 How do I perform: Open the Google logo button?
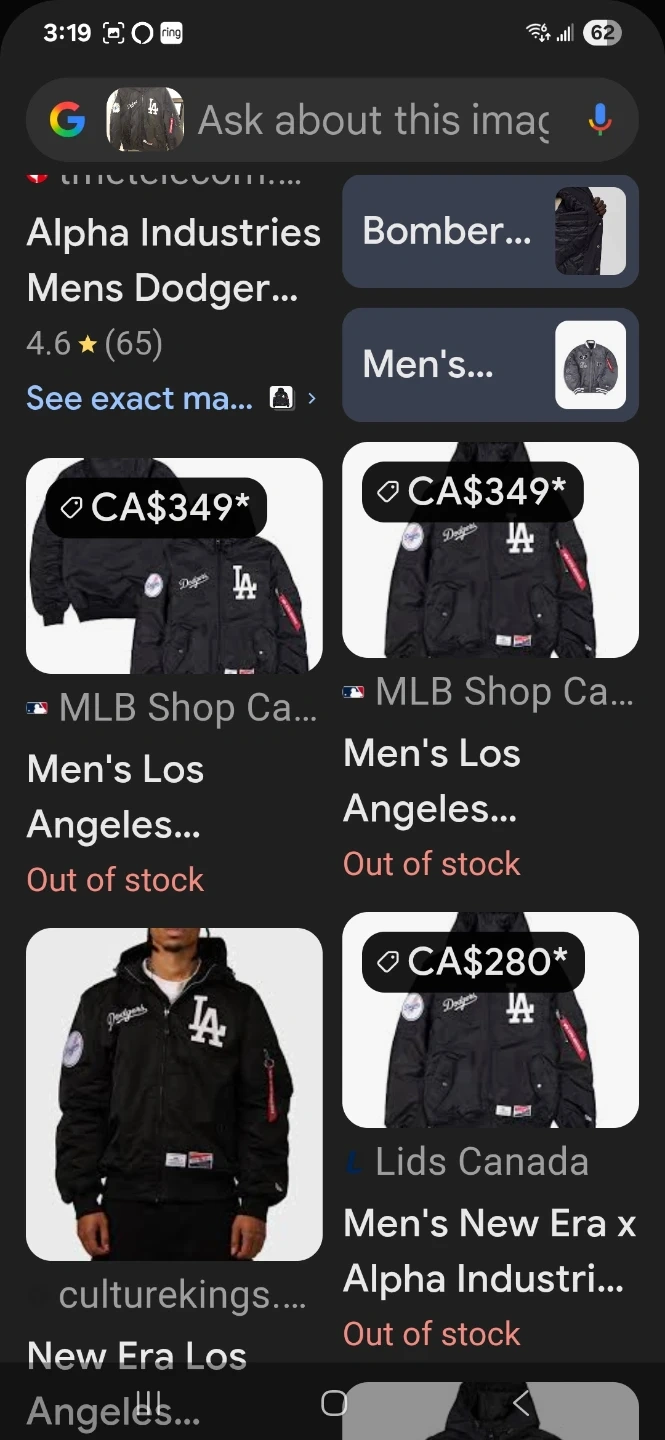(x=67, y=121)
